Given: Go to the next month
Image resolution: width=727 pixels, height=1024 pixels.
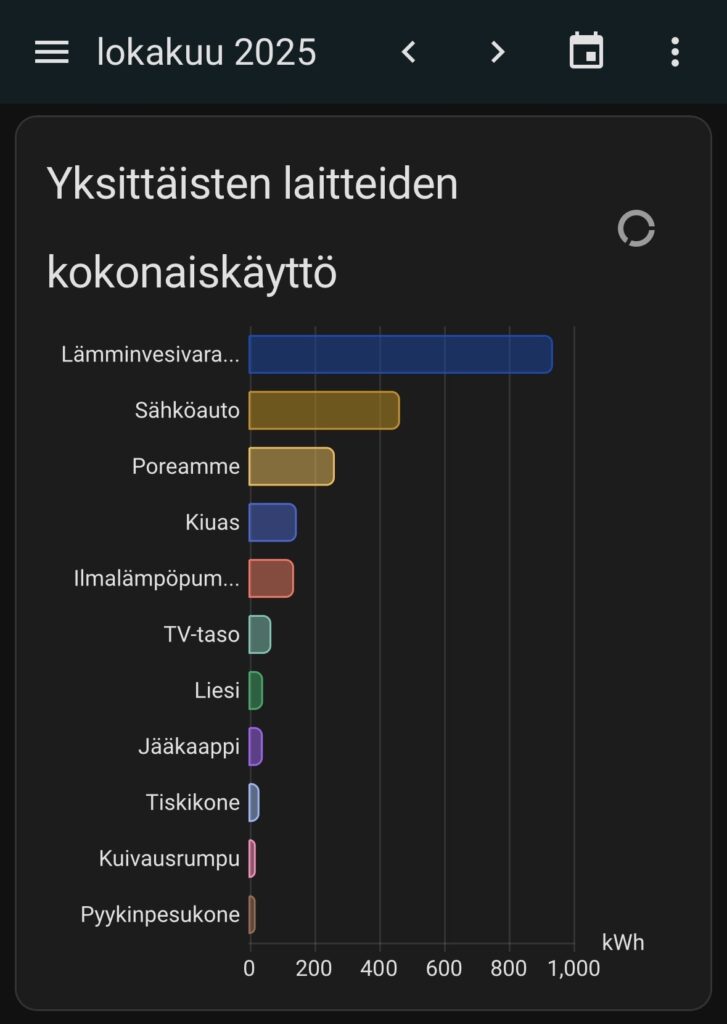Looking at the screenshot, I should coord(497,52).
